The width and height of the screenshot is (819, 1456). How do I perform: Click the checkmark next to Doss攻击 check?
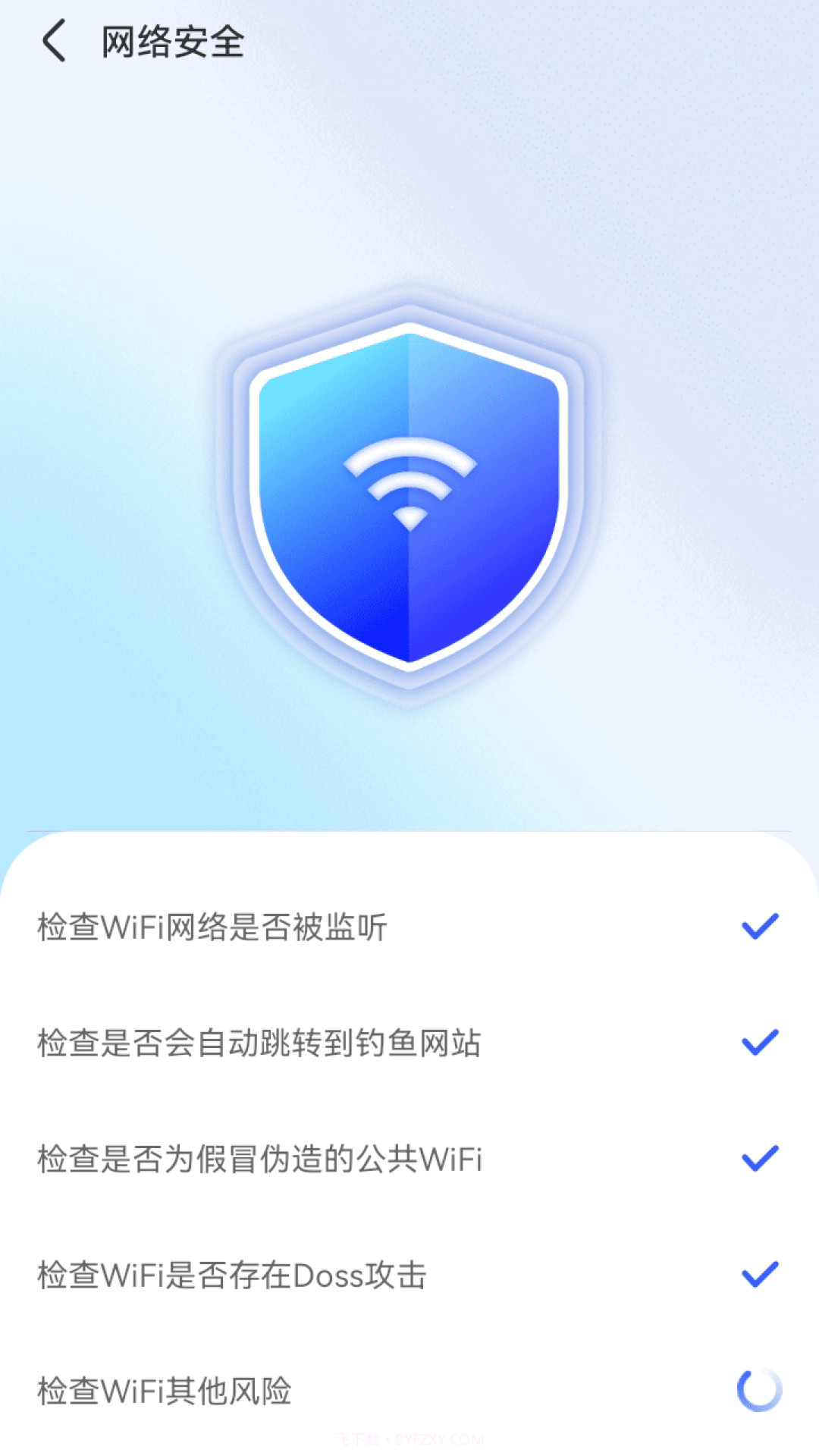click(759, 1274)
